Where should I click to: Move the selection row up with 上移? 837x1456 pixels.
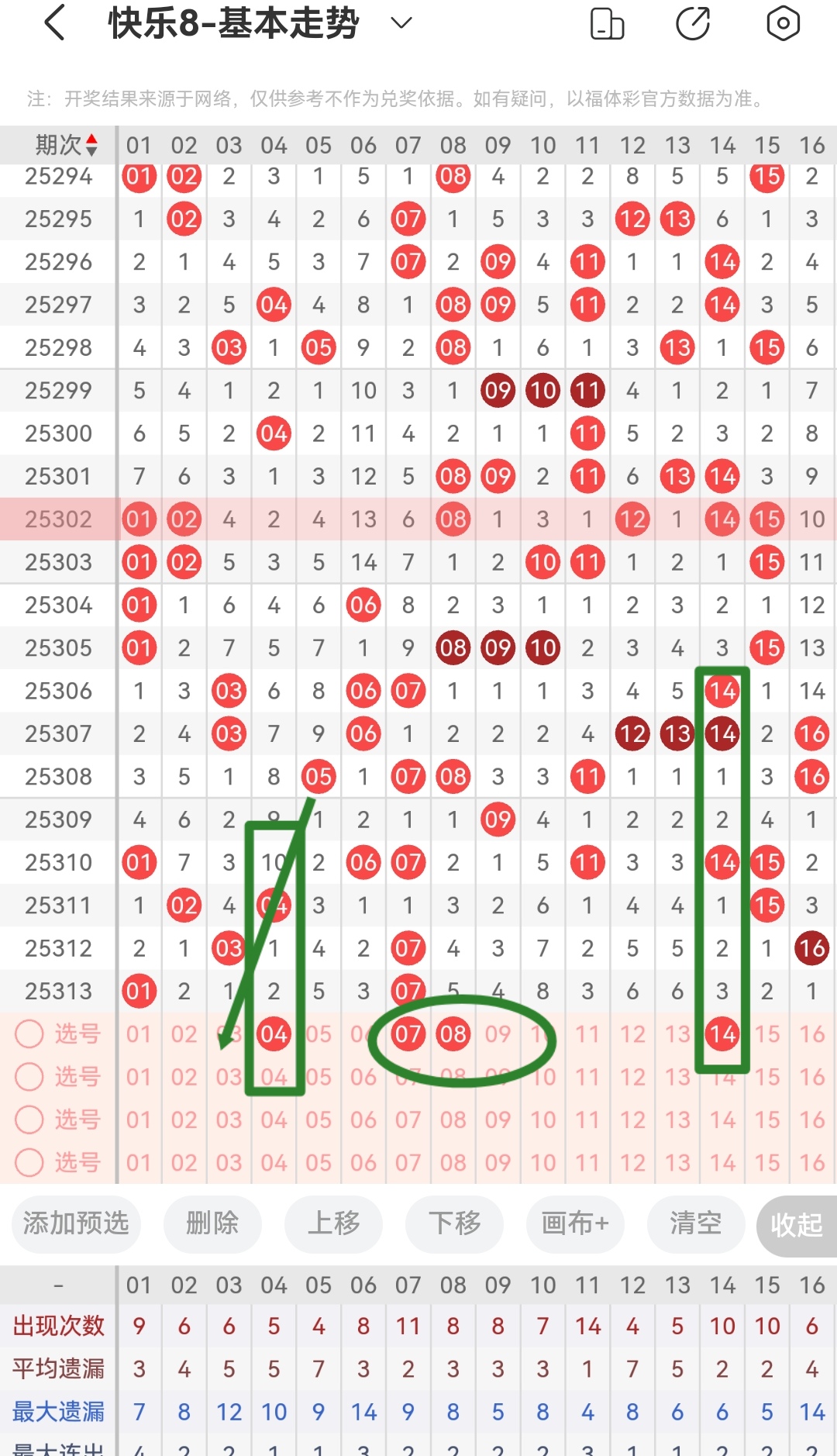333,1224
